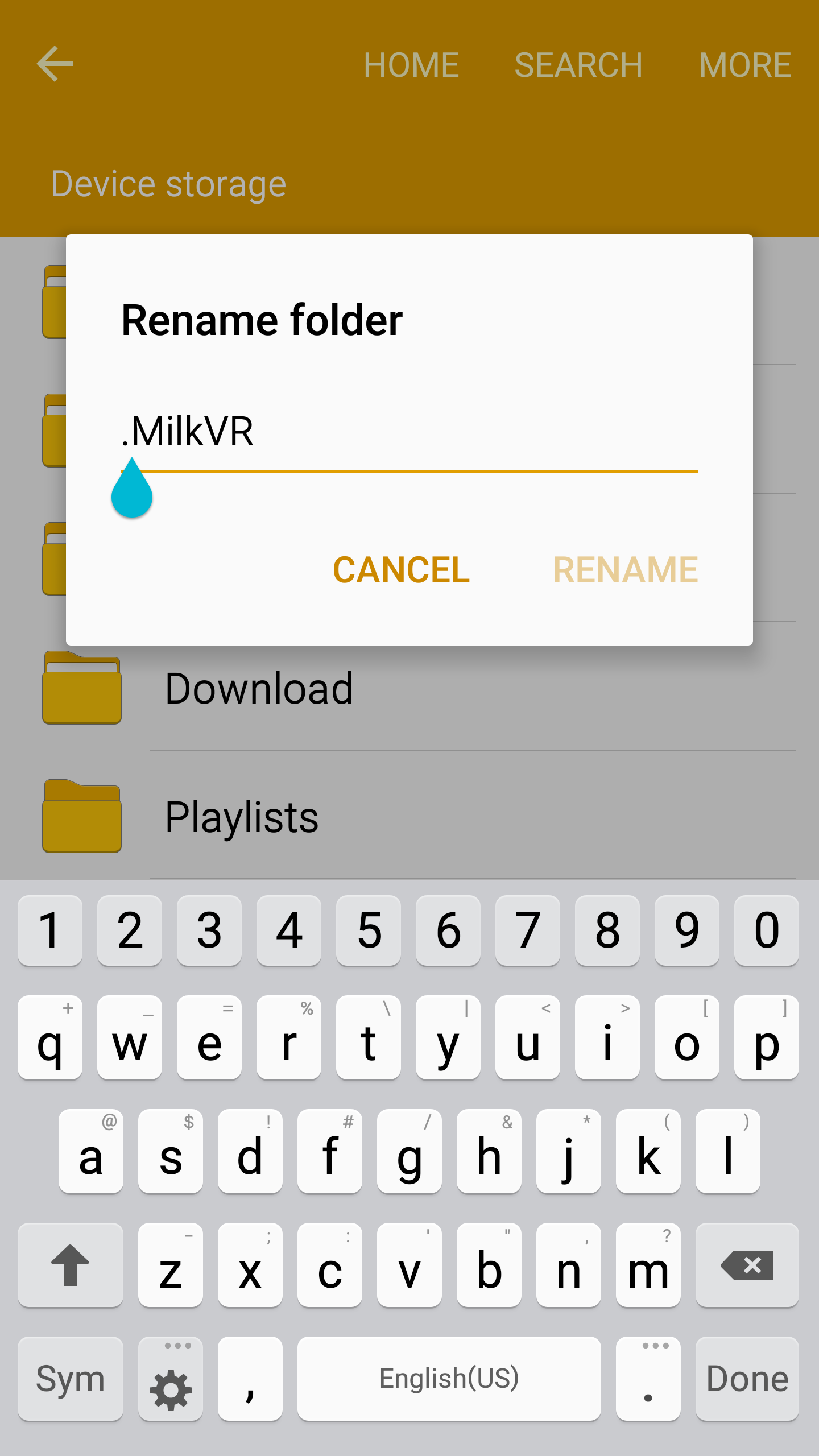Tap the folder name text field
Viewport: 819px width, 1456px height.
pyautogui.click(x=409, y=433)
